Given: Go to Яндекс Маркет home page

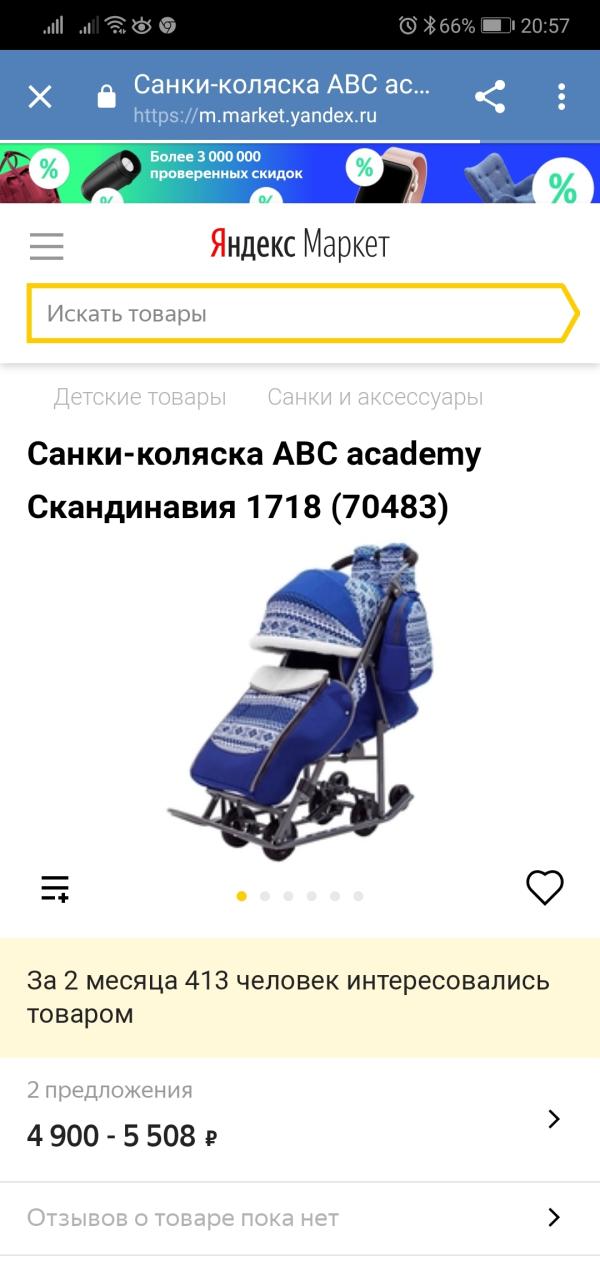Looking at the screenshot, I should (x=299, y=244).
